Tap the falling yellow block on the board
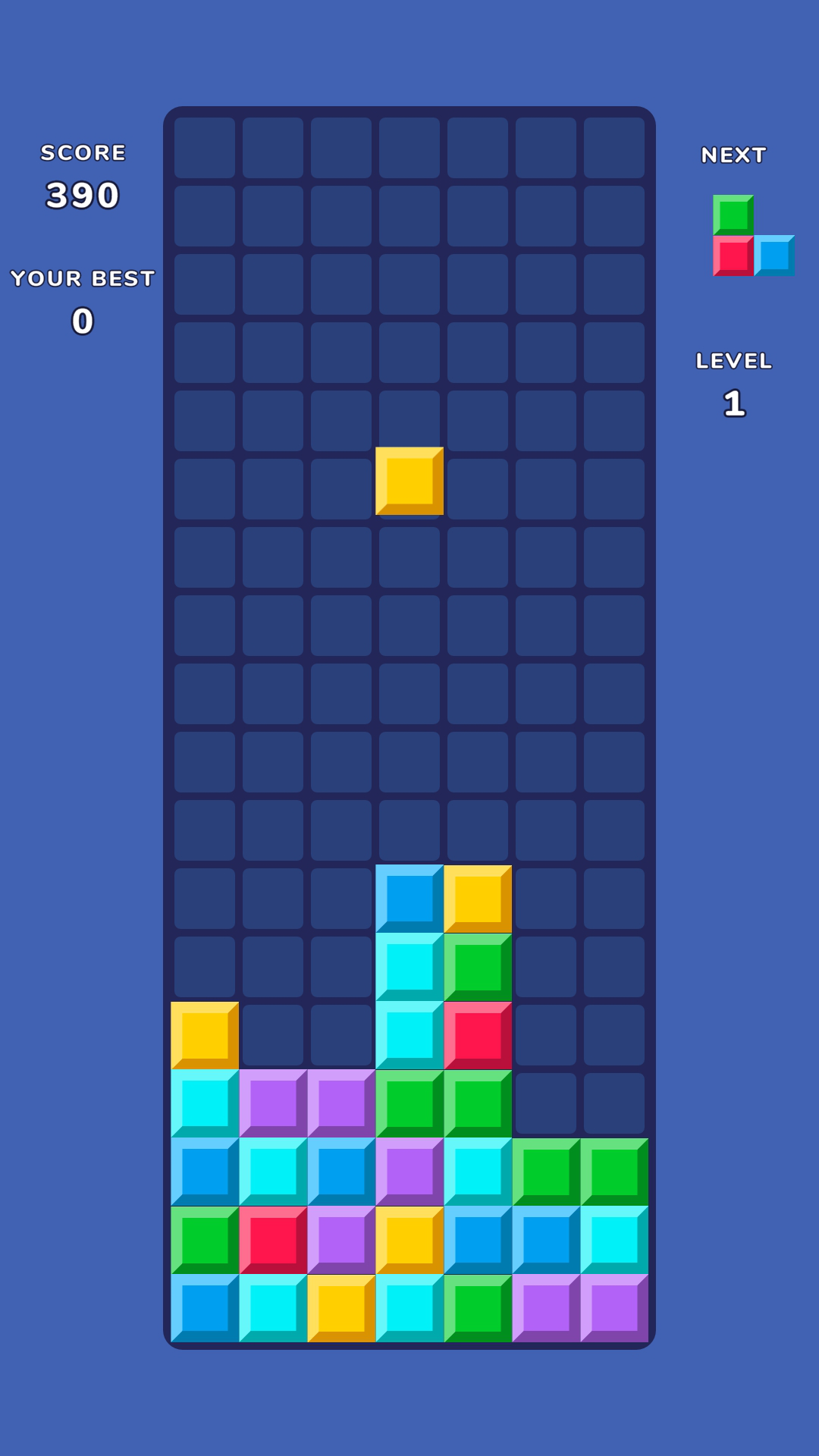 (409, 481)
